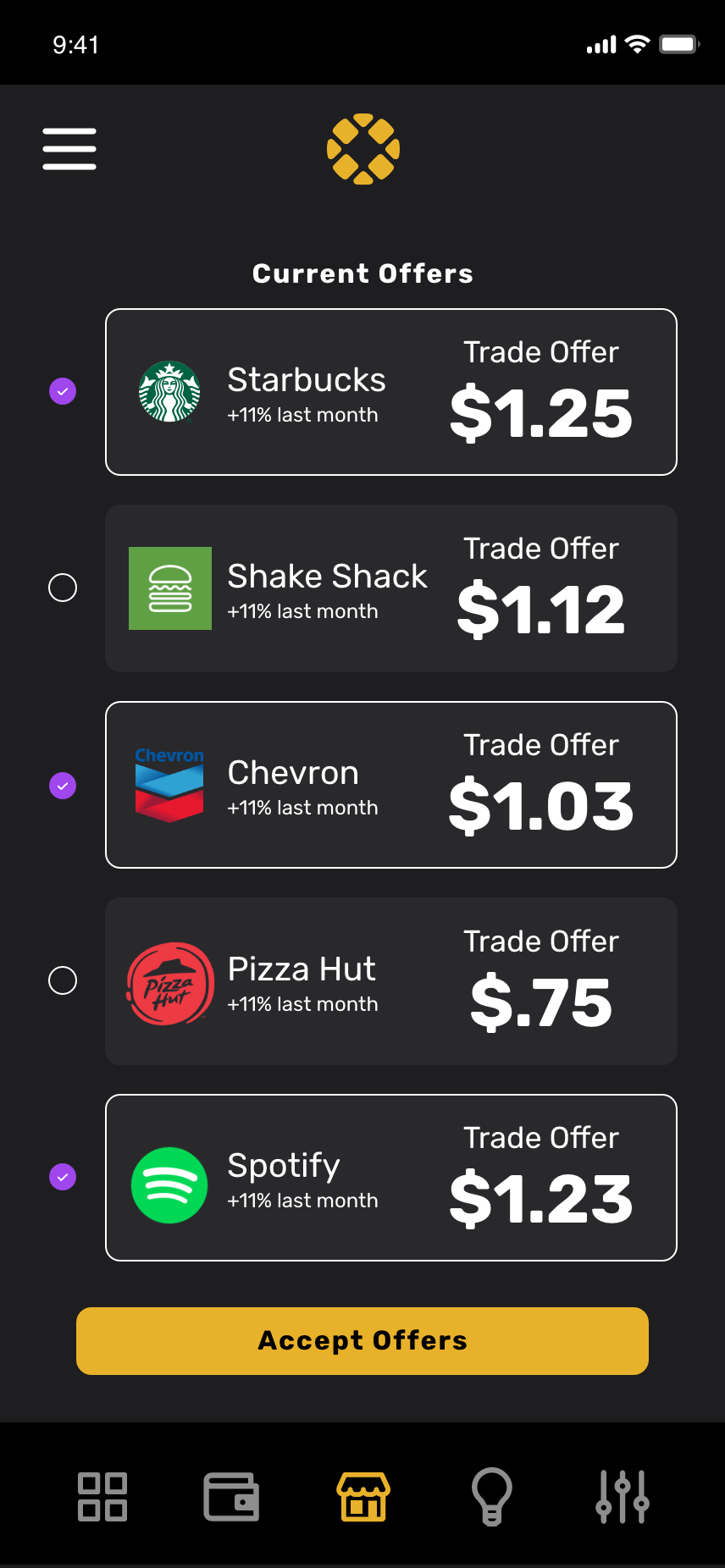Open the Spotify trade offer card

(x=391, y=1178)
